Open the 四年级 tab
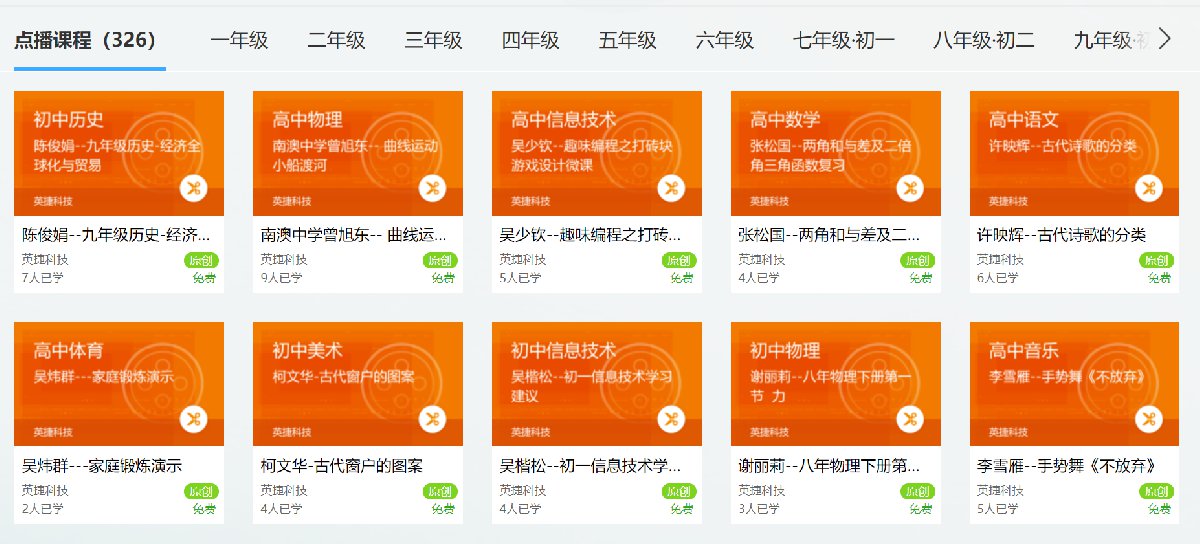 coord(530,41)
